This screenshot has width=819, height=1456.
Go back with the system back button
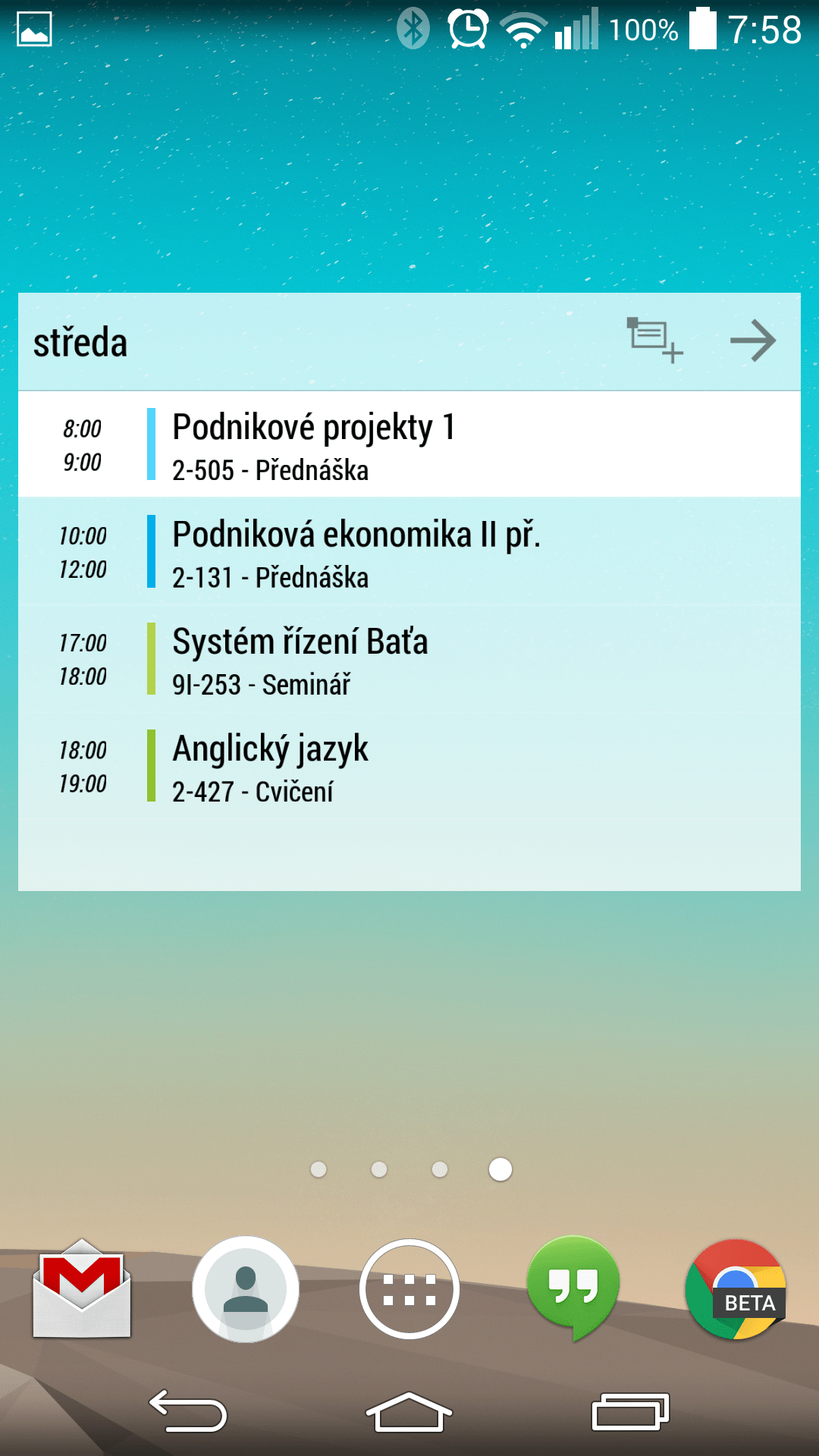tap(188, 1412)
